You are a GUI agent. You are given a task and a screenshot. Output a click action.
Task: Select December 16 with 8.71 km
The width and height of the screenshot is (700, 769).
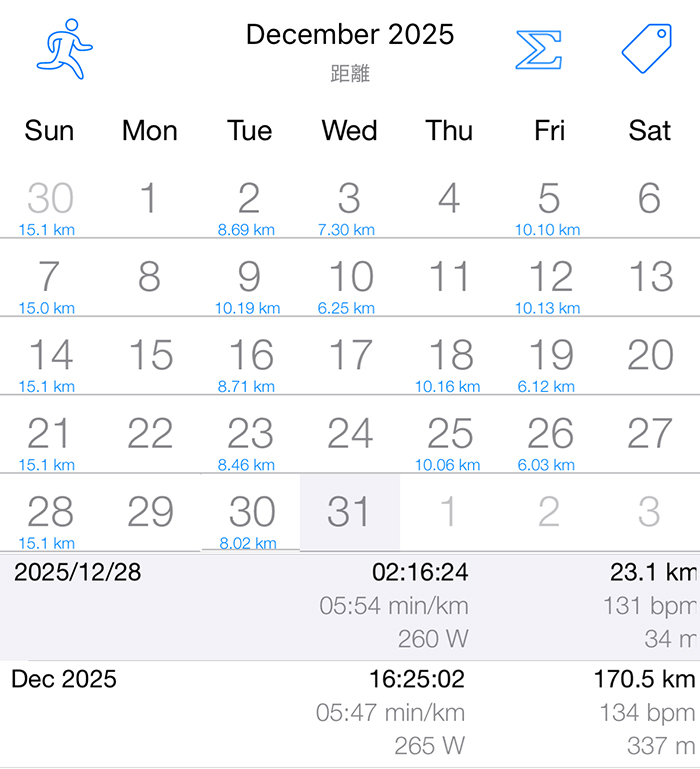coord(248,362)
